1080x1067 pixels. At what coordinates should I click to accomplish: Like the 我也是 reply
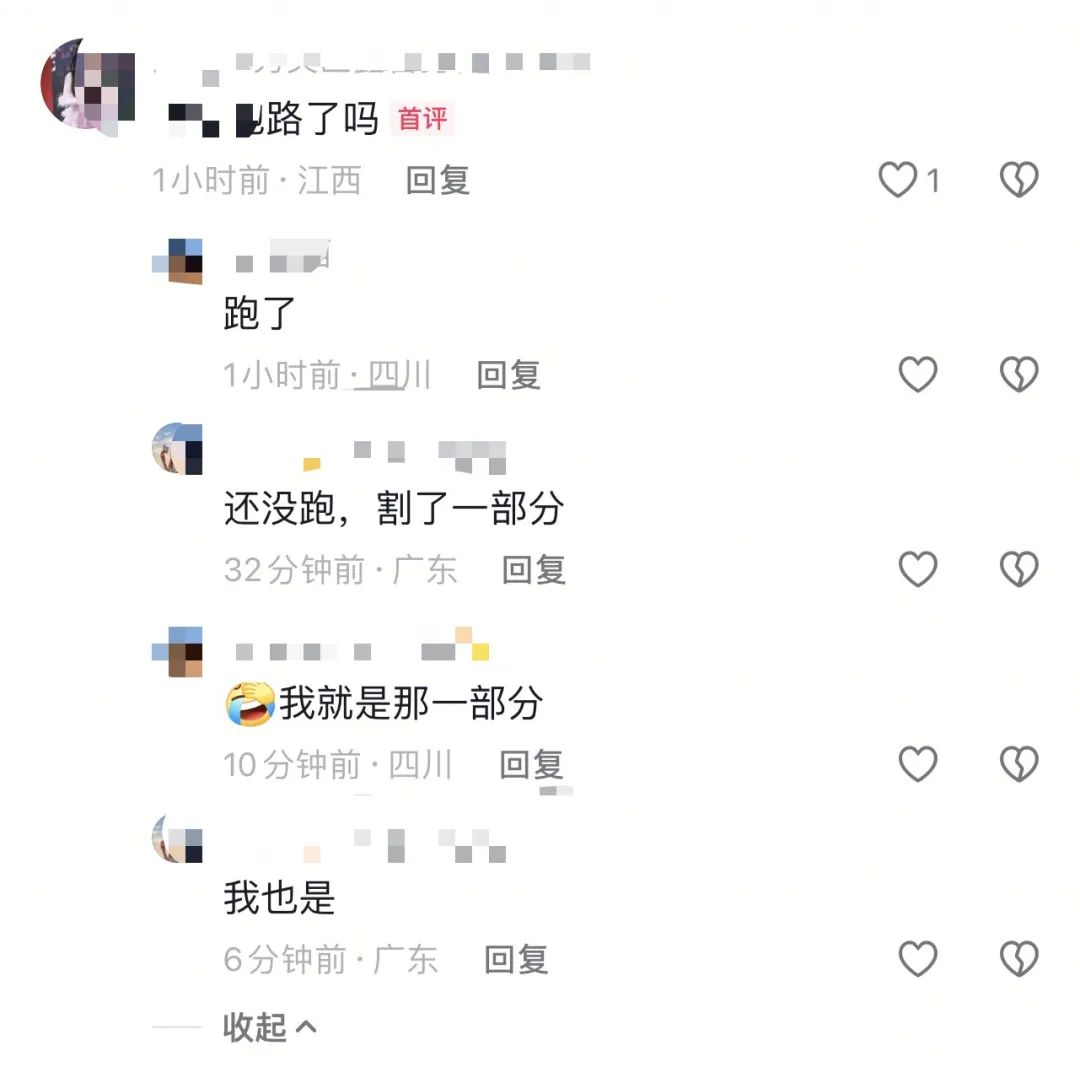coord(917,960)
